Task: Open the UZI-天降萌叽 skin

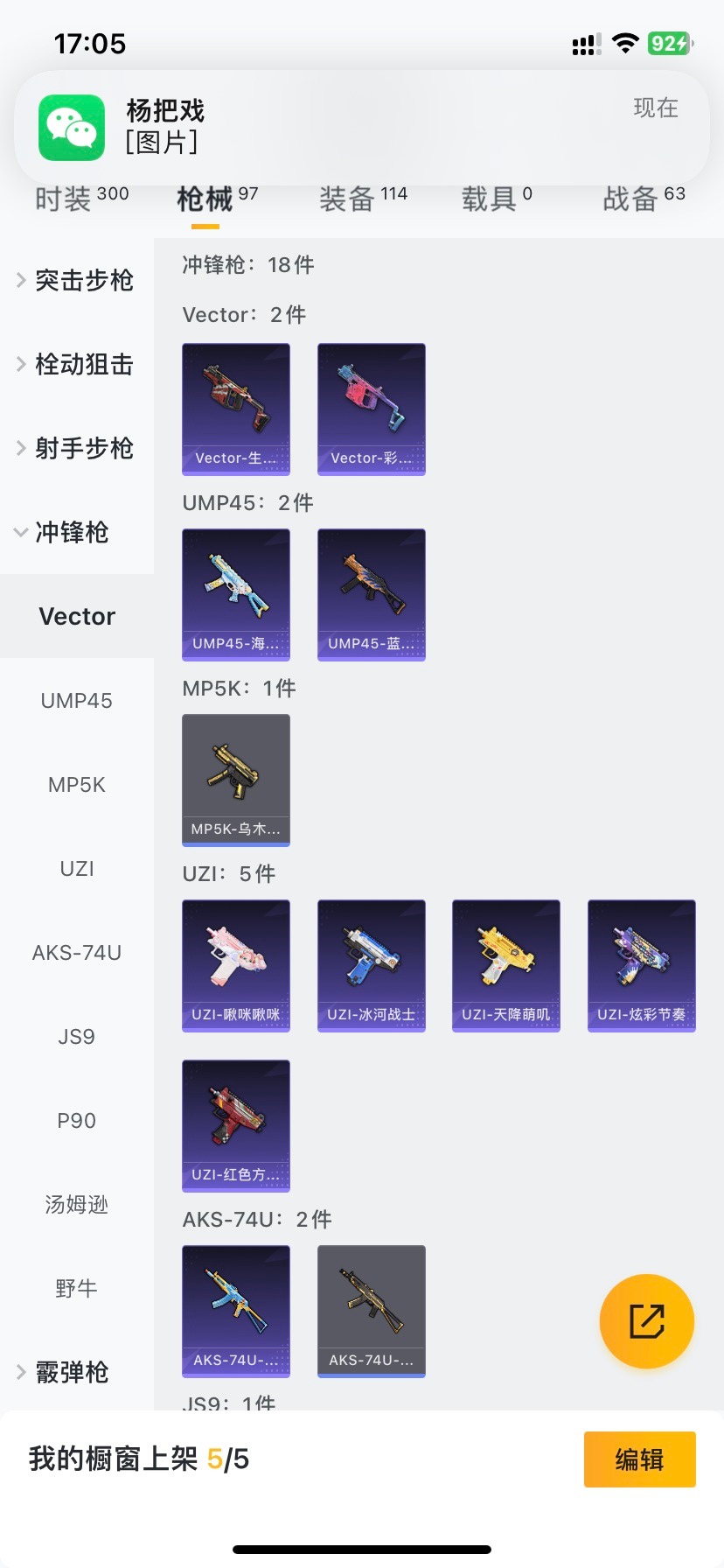Action: pyautogui.click(x=506, y=965)
